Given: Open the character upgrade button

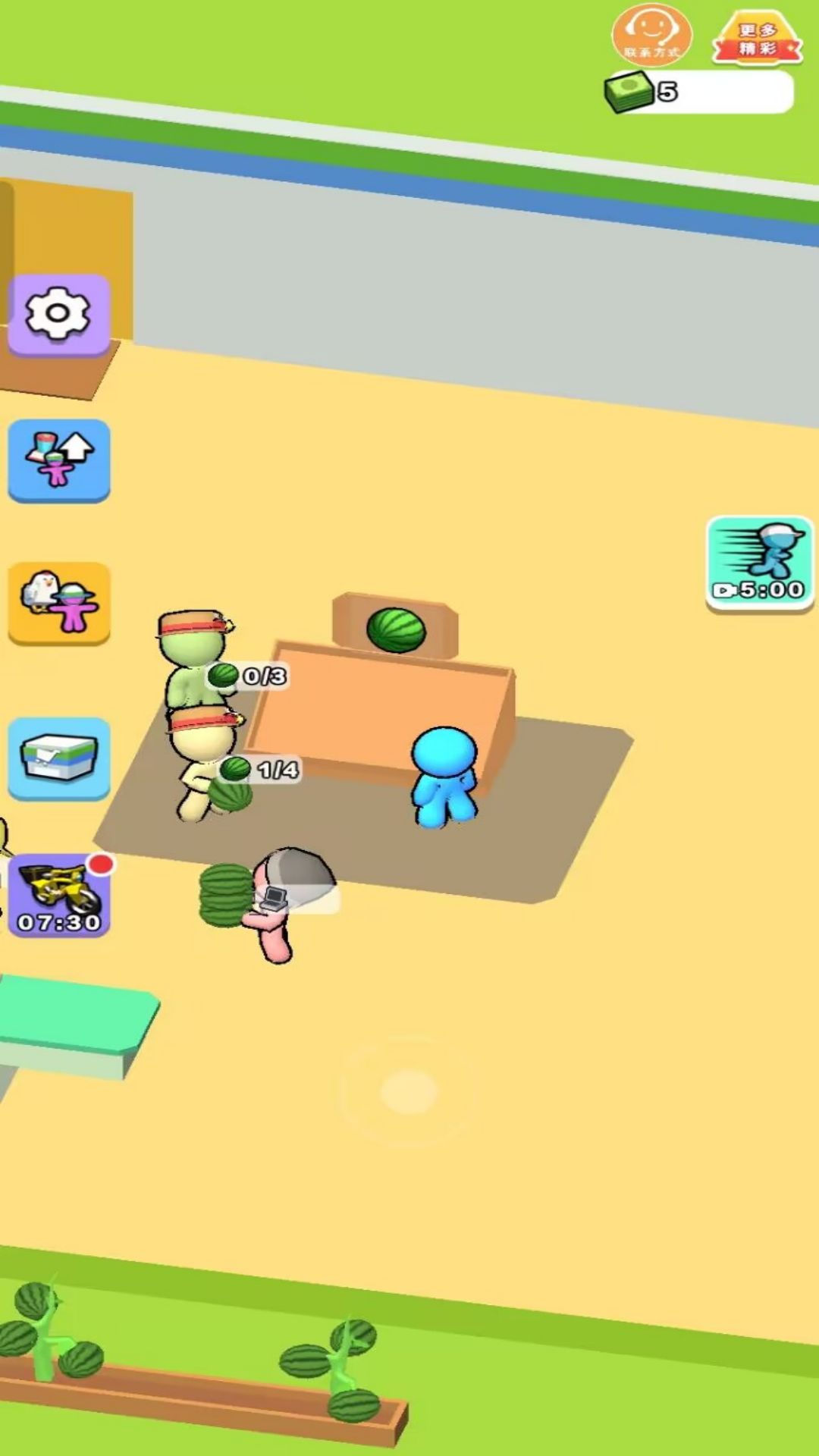Looking at the screenshot, I should pyautogui.click(x=58, y=460).
